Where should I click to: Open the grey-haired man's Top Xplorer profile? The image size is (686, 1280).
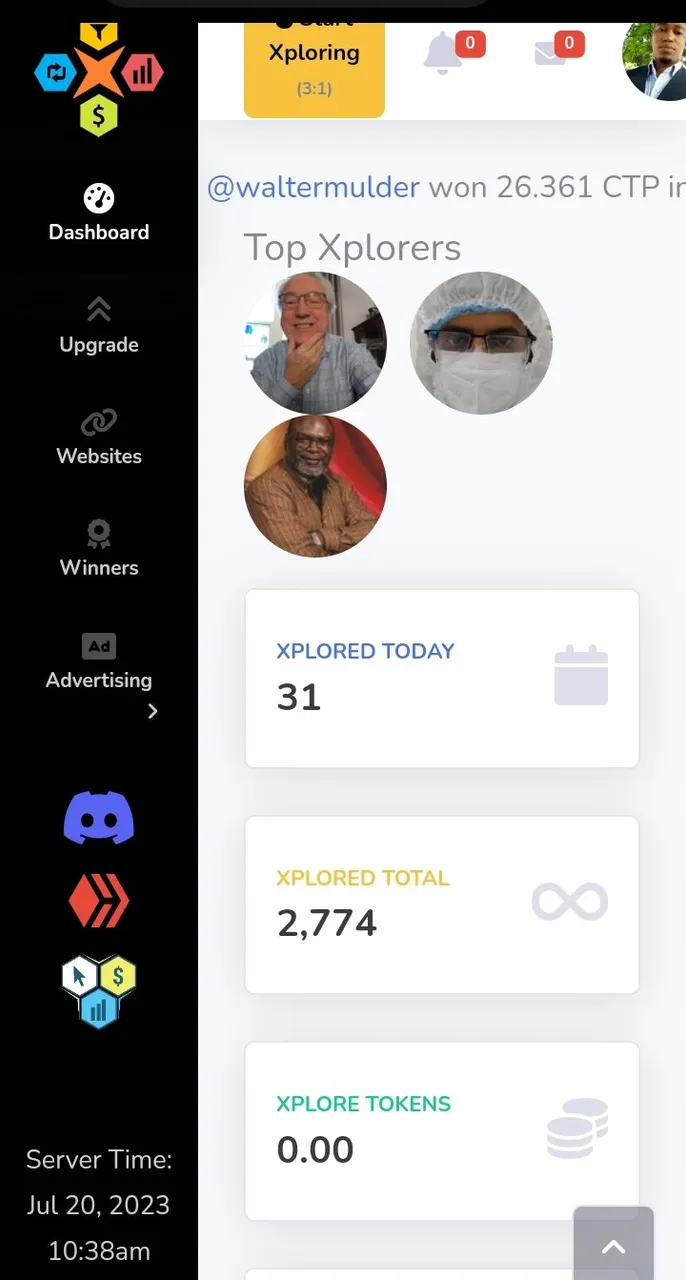tap(315, 343)
